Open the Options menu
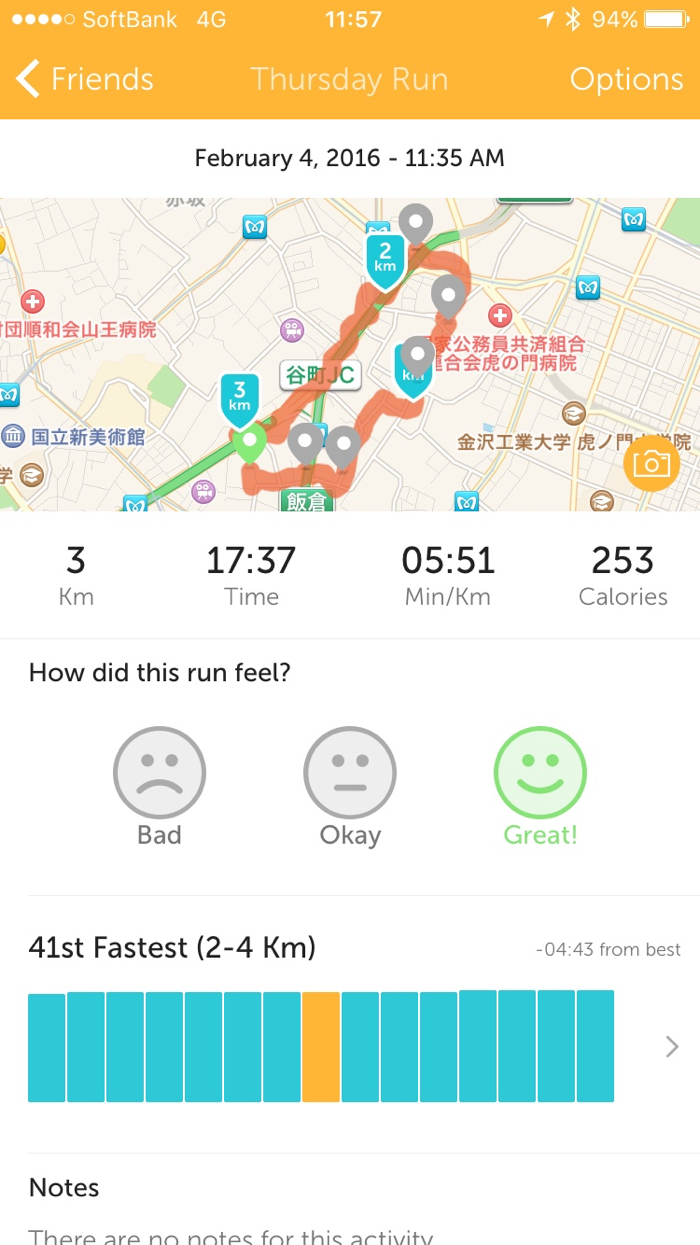Screen dimensions: 700x1245 tap(626, 79)
